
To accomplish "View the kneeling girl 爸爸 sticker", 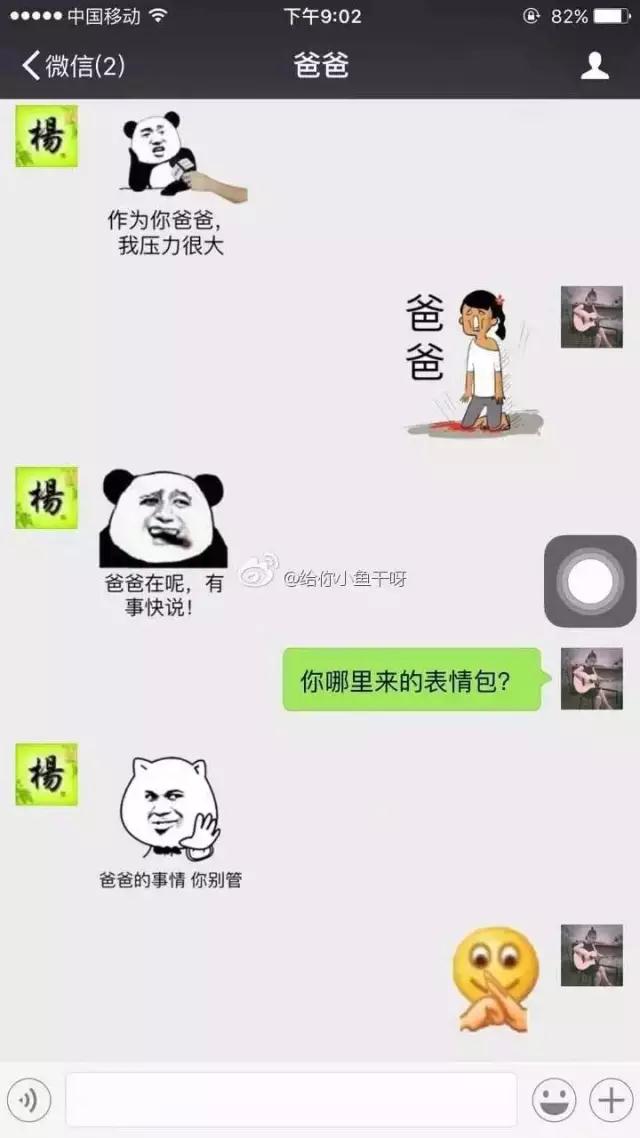I will pos(472,362).
